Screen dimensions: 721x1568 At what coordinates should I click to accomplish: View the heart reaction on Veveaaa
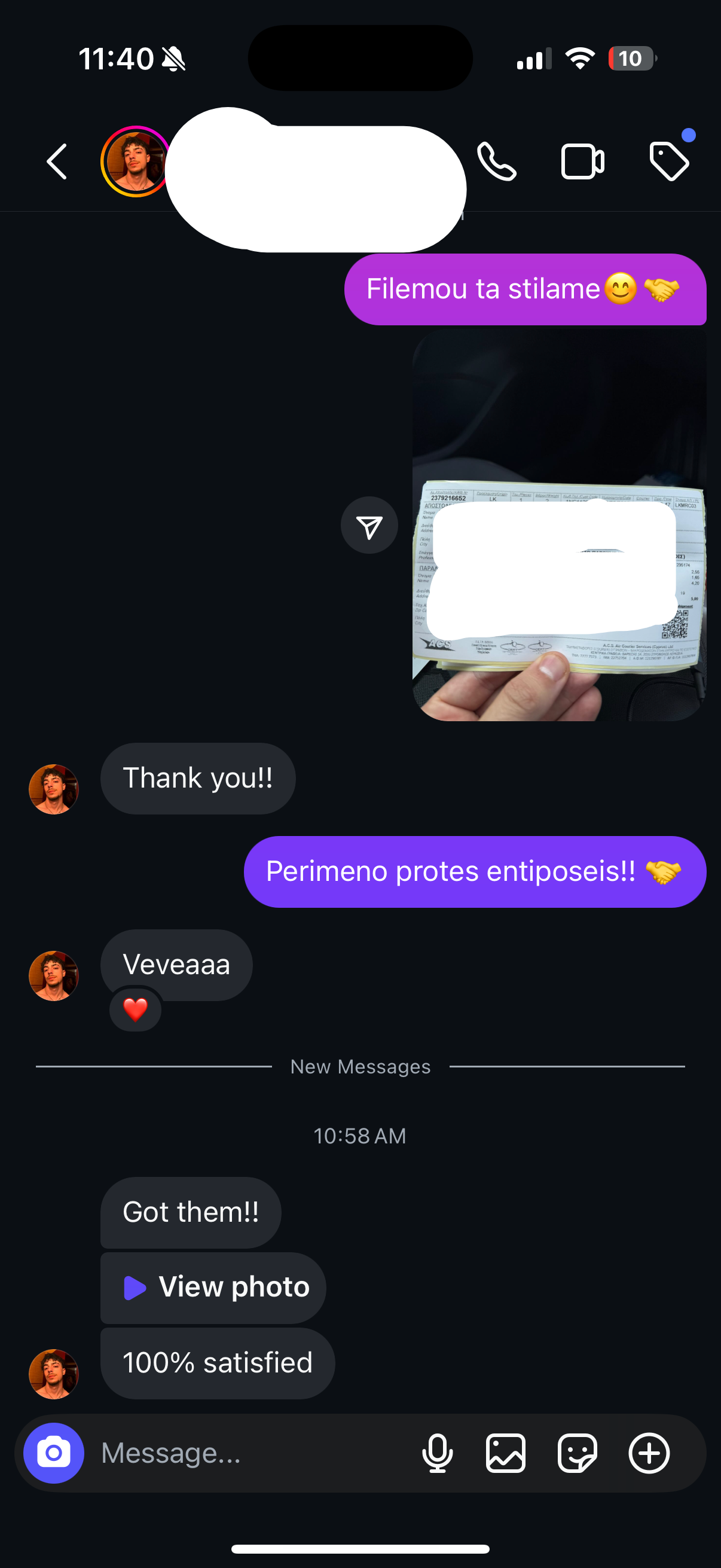tap(135, 1010)
